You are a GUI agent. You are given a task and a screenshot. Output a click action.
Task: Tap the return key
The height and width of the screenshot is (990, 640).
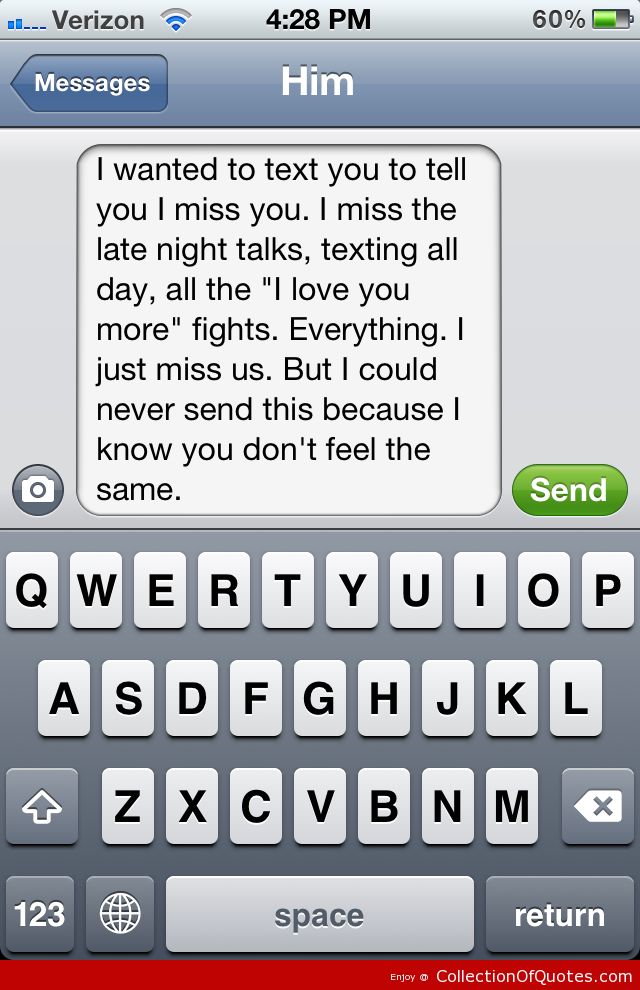559,914
